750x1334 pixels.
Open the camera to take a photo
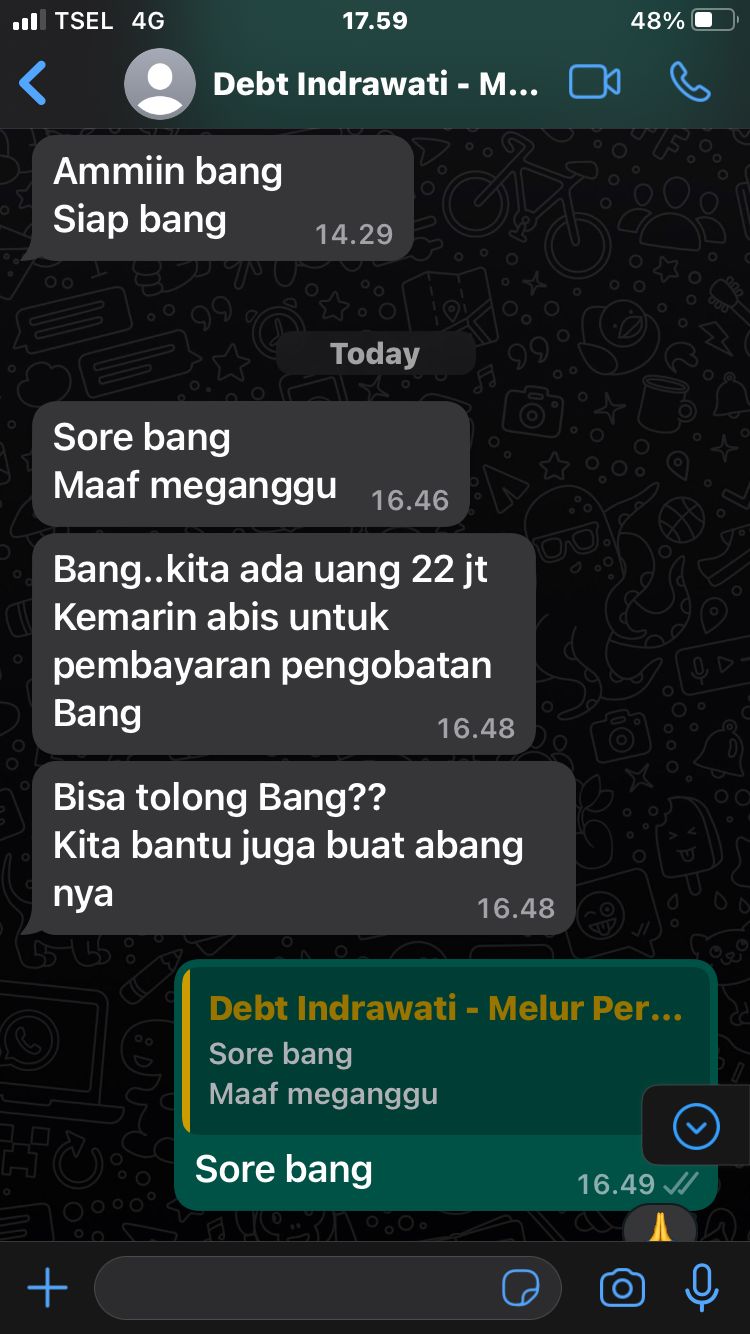(622, 1288)
